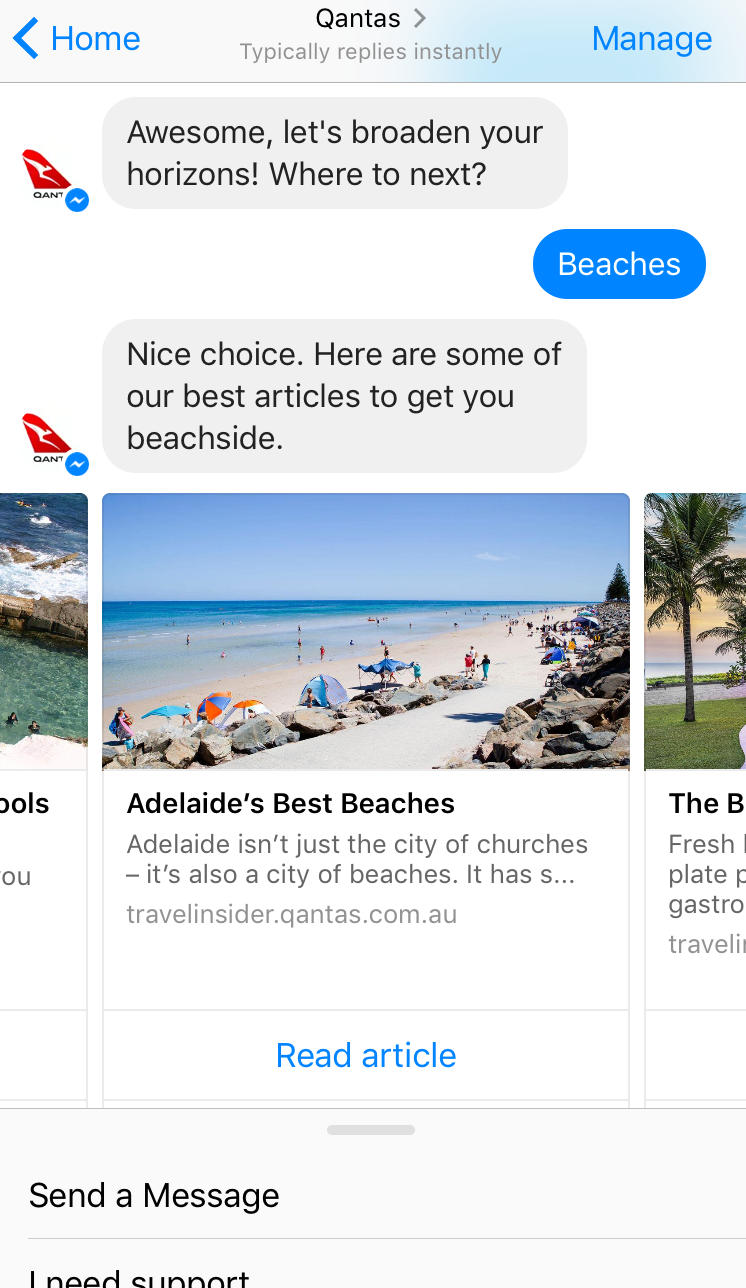Select Send a Message option
746x1288 pixels.
pyautogui.click(x=154, y=1196)
